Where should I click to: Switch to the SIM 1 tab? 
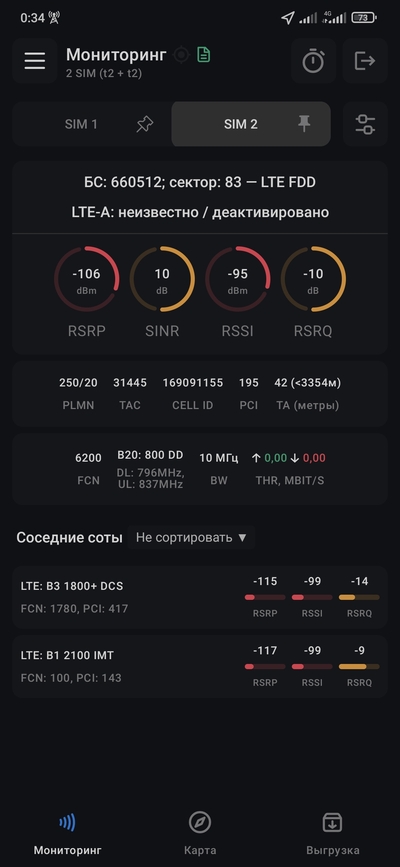pos(81,124)
